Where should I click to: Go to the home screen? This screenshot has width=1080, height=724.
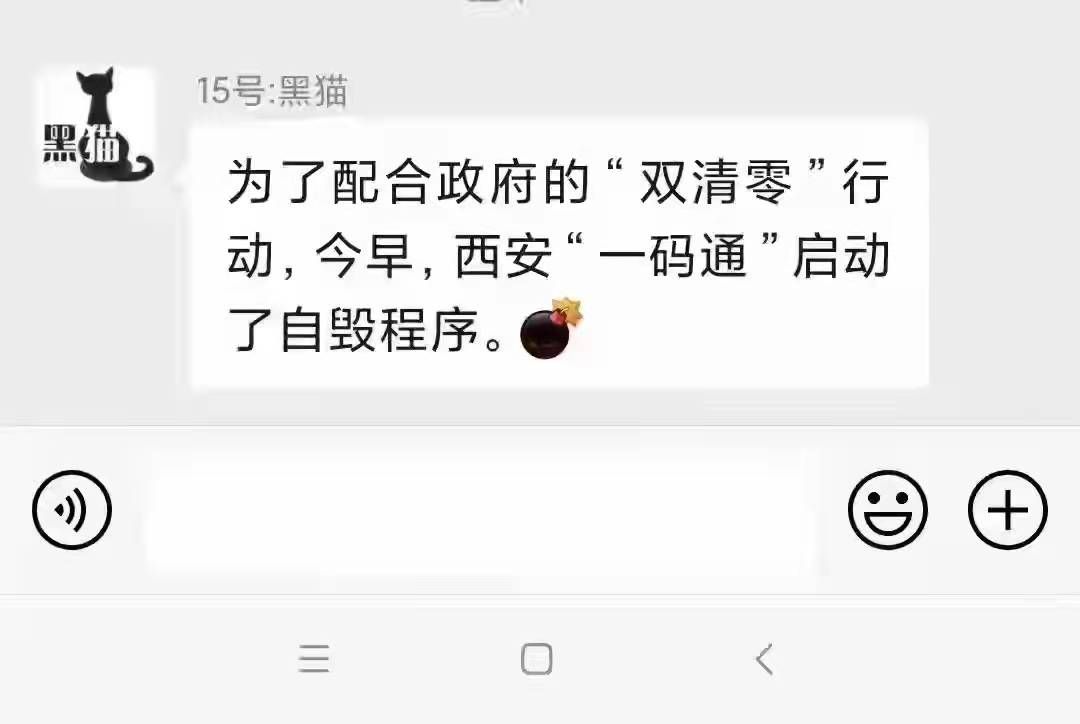[537, 659]
